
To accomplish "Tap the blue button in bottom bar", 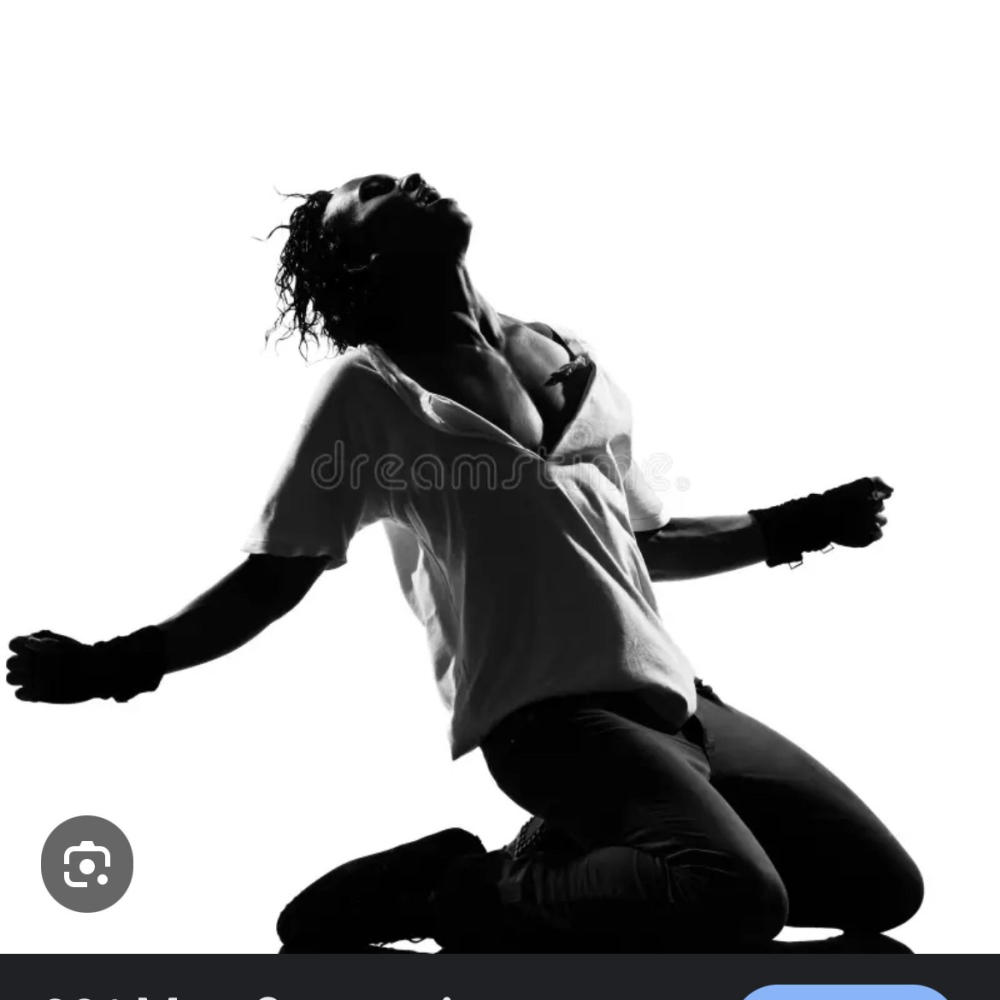I will coord(843,992).
